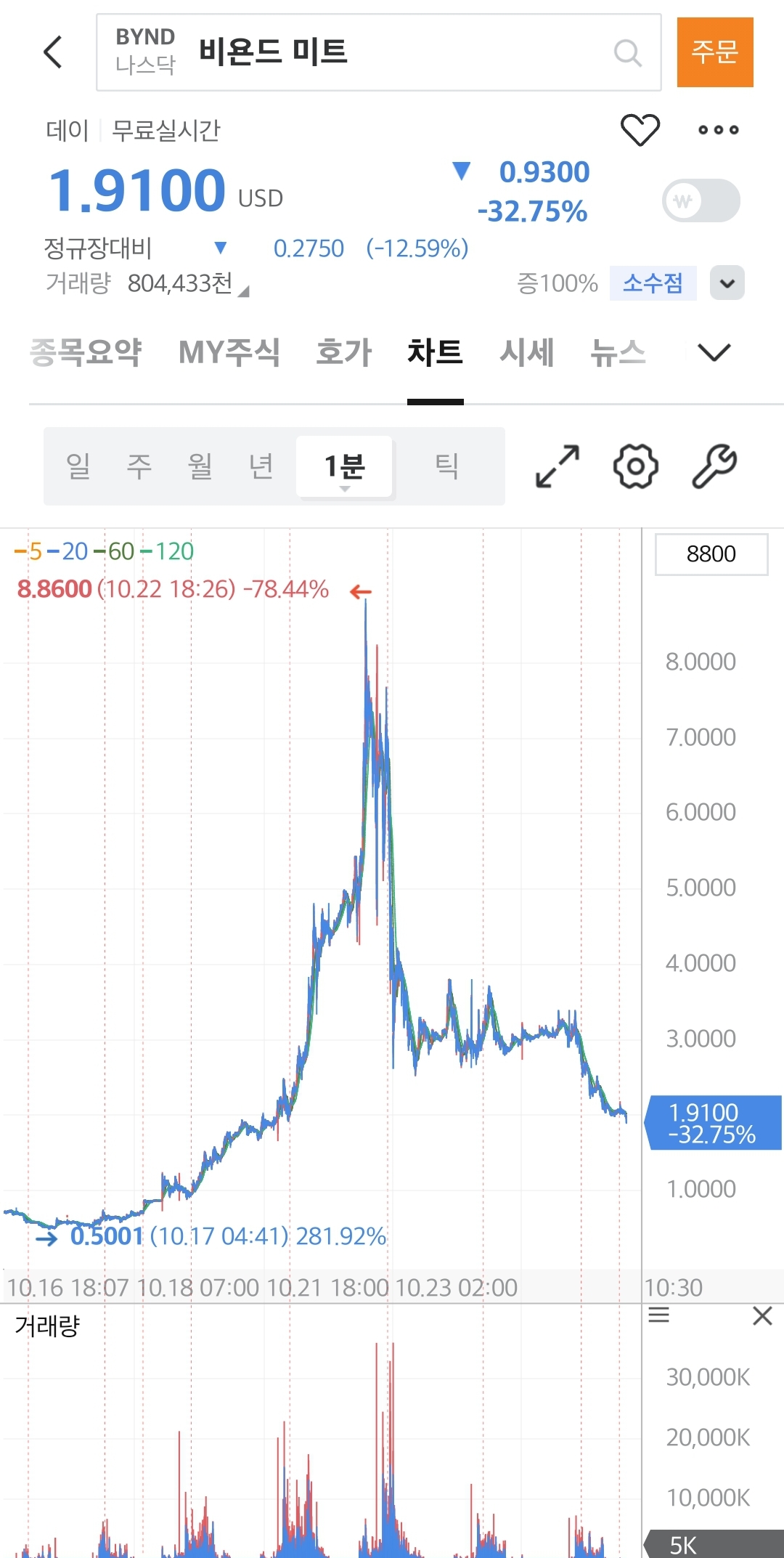The image size is (784, 1558).
Task: Close the 거래량 volume panel
Action: tap(761, 1315)
